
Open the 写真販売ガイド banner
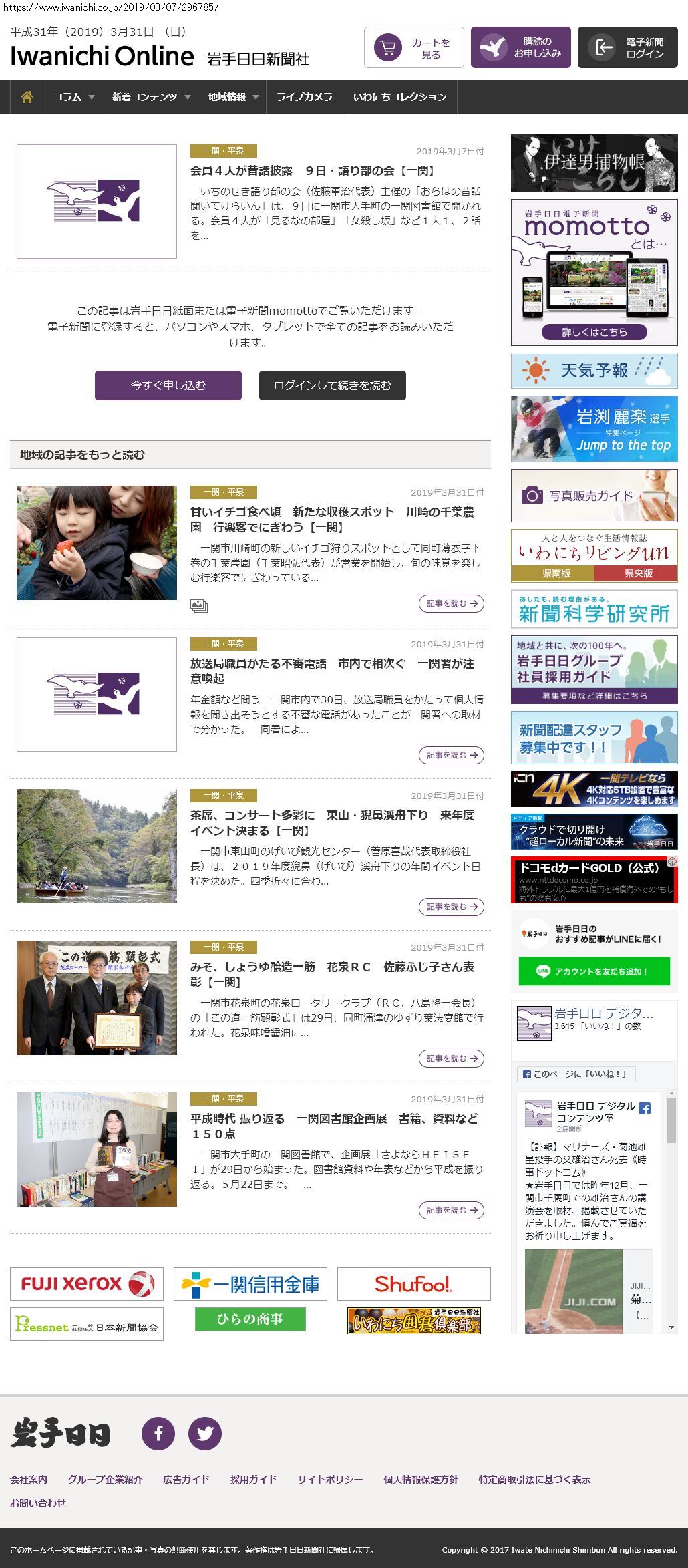pos(594,496)
